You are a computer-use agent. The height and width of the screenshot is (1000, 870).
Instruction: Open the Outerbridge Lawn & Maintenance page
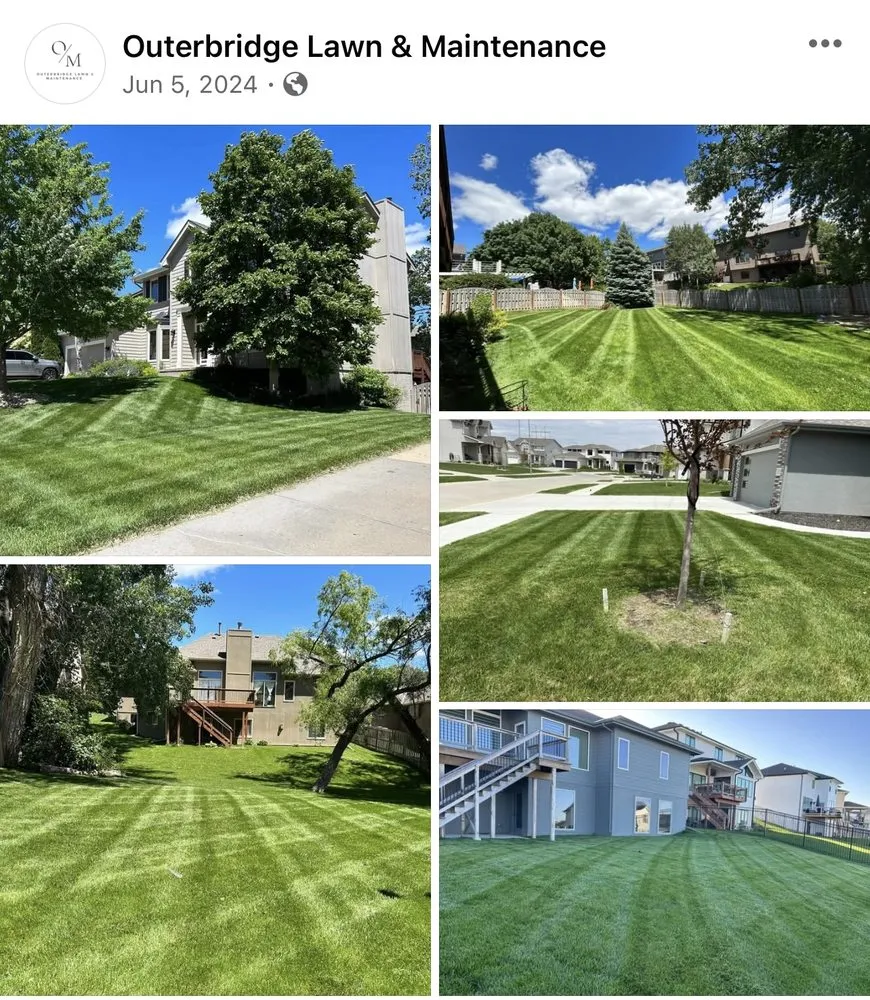(x=364, y=46)
